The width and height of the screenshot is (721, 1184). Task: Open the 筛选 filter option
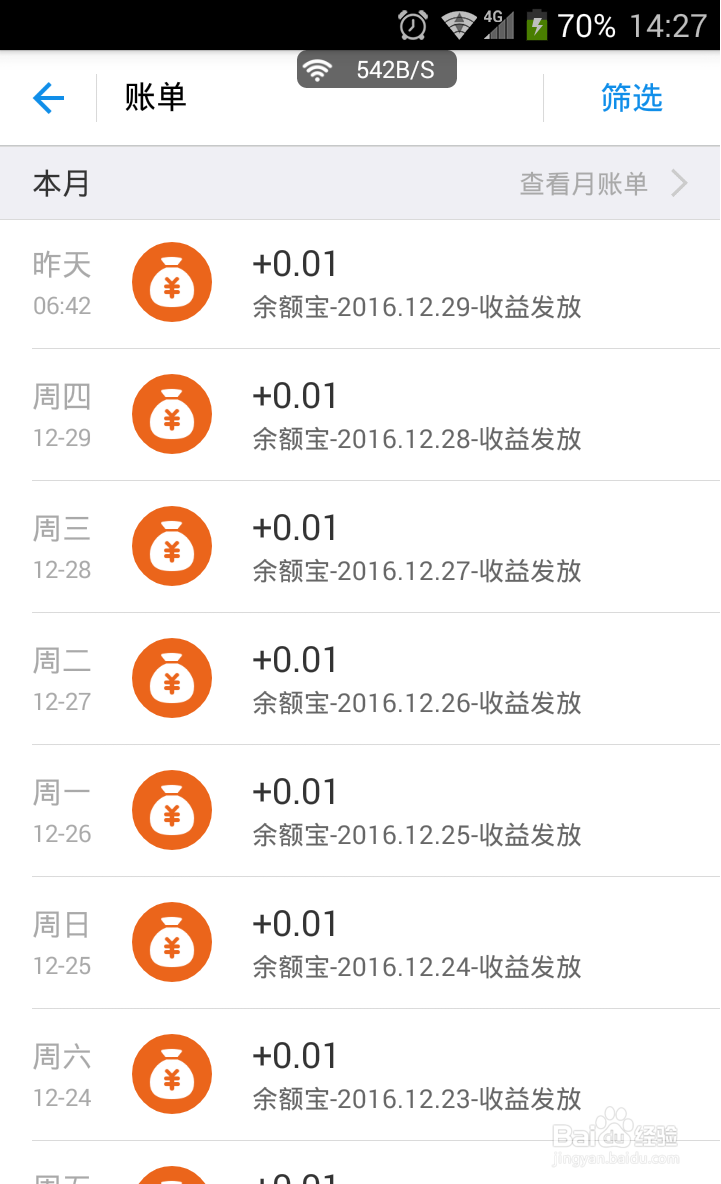(632, 98)
